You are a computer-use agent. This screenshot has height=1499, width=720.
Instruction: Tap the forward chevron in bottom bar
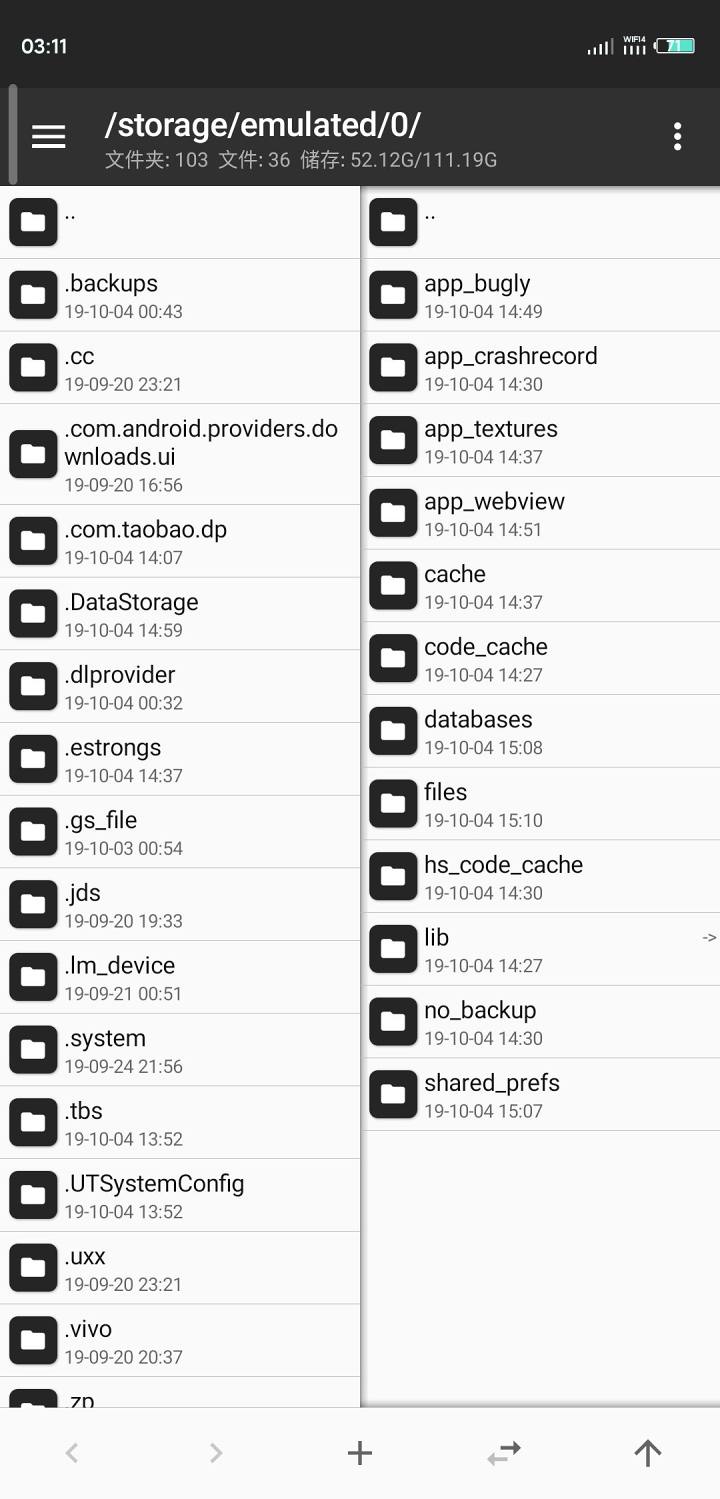(216, 1453)
